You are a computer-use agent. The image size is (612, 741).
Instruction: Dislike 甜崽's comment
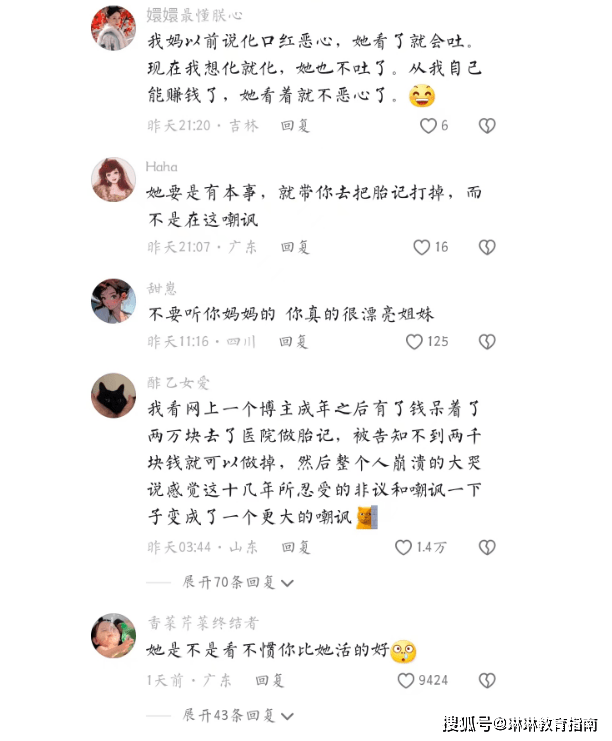pos(486,341)
